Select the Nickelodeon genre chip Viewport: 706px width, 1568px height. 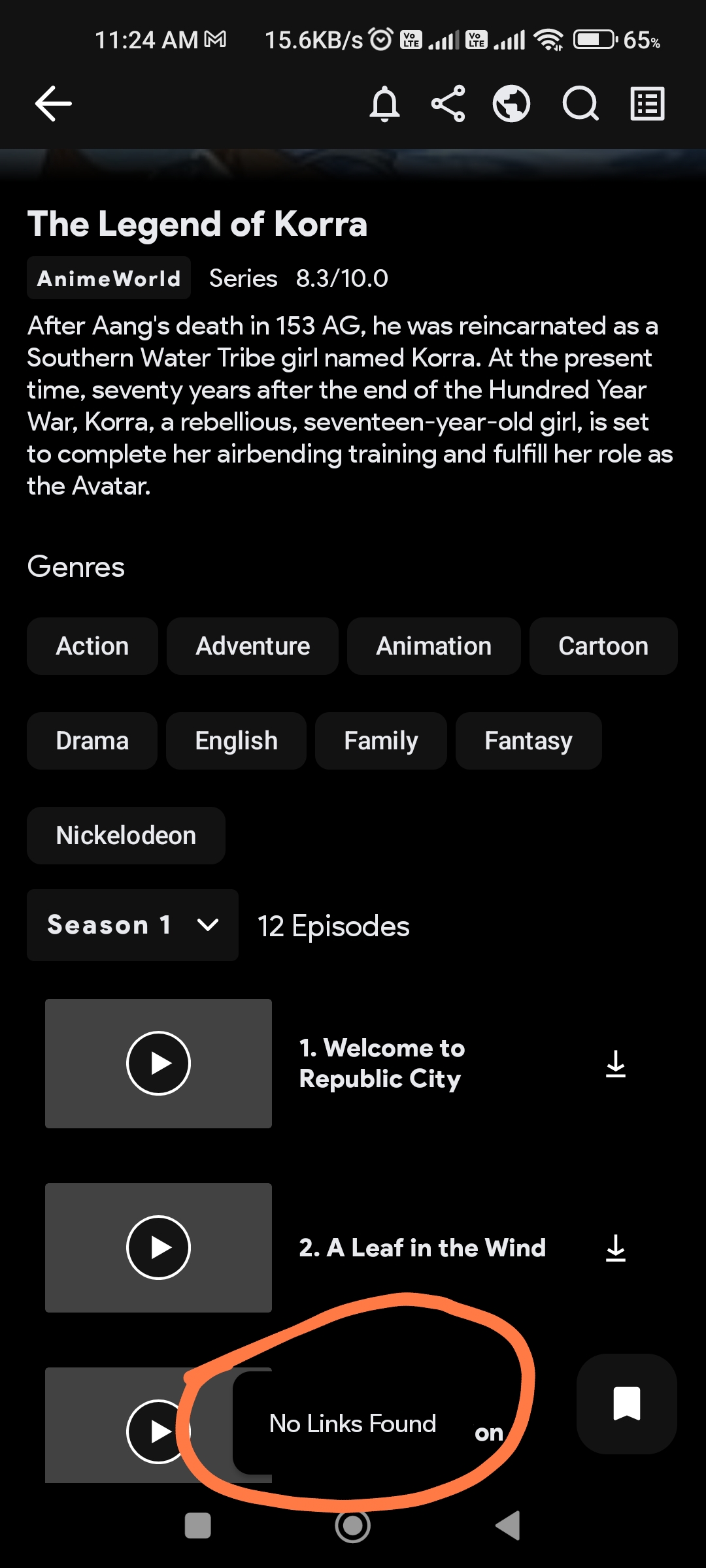click(x=126, y=836)
